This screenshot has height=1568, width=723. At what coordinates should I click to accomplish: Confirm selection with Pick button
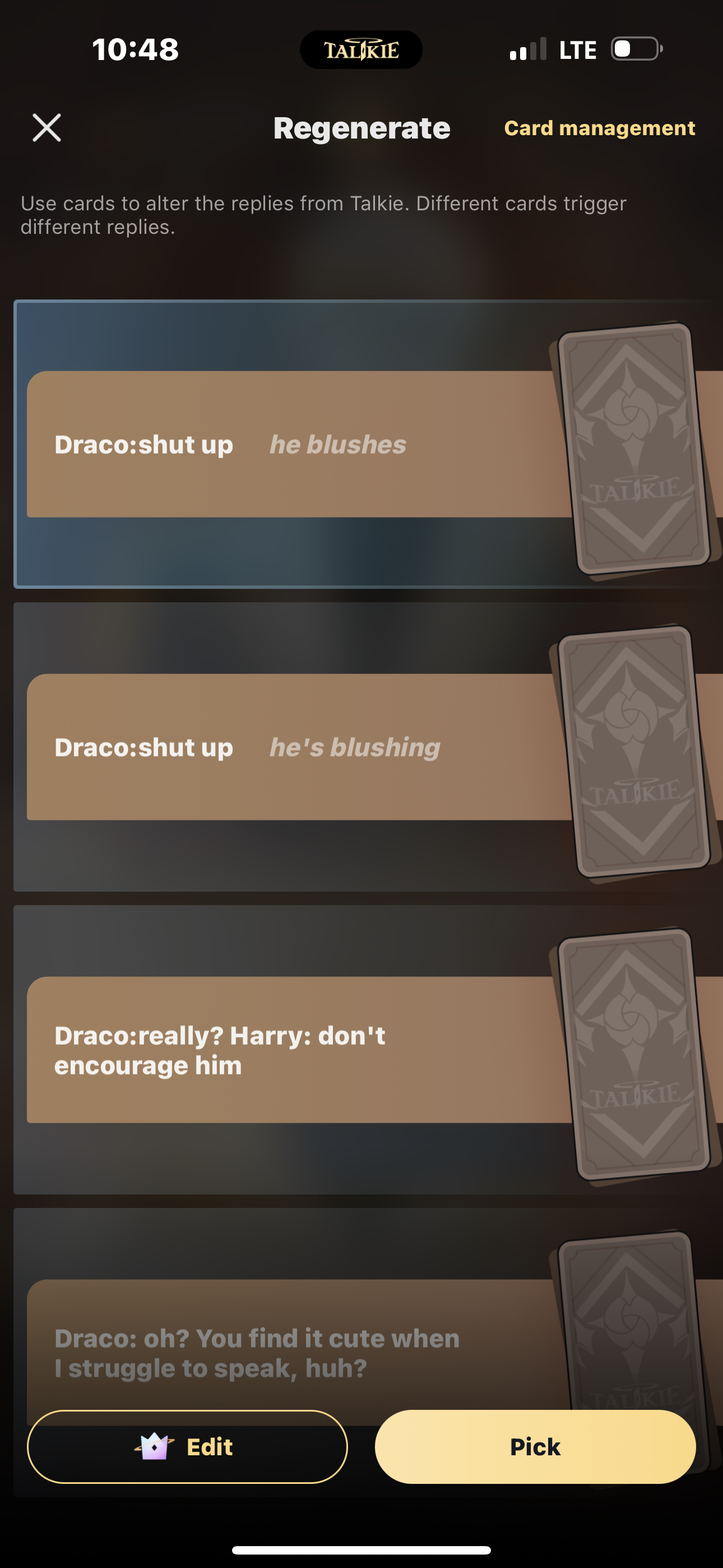[535, 1447]
